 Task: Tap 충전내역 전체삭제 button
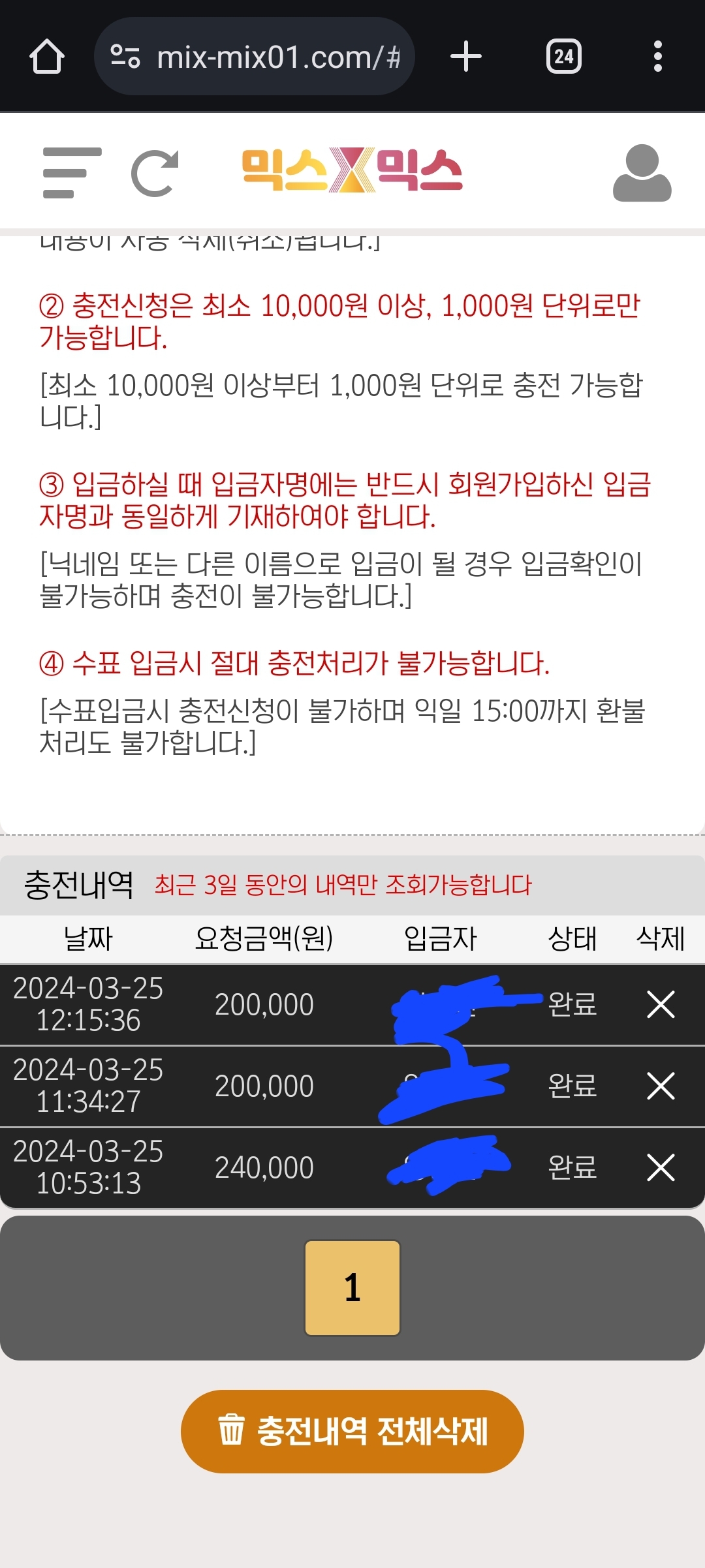(x=352, y=1431)
